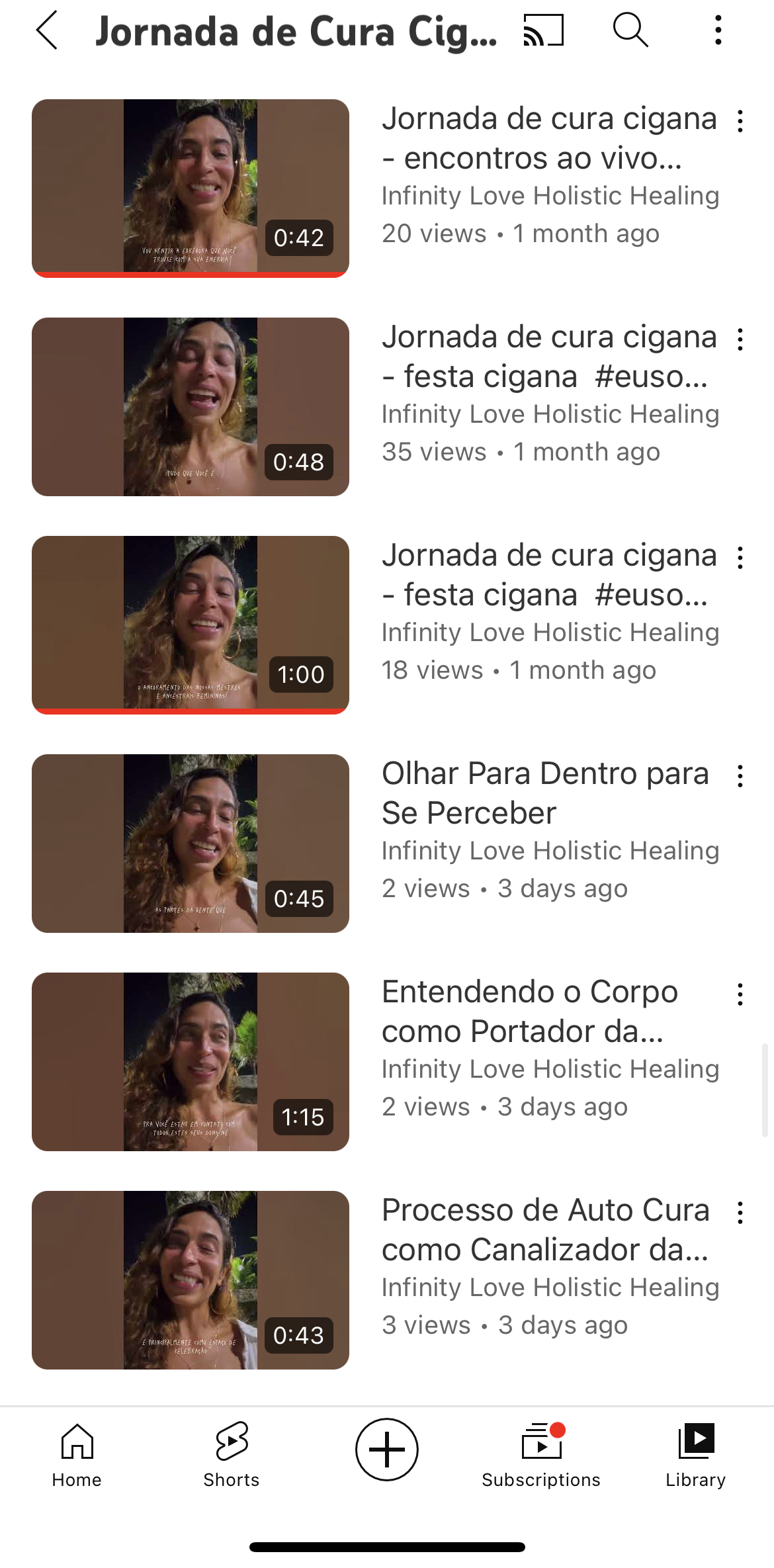Viewport: 774px width, 1568px height.
Task: Open the search magnifier icon
Action: (630, 30)
